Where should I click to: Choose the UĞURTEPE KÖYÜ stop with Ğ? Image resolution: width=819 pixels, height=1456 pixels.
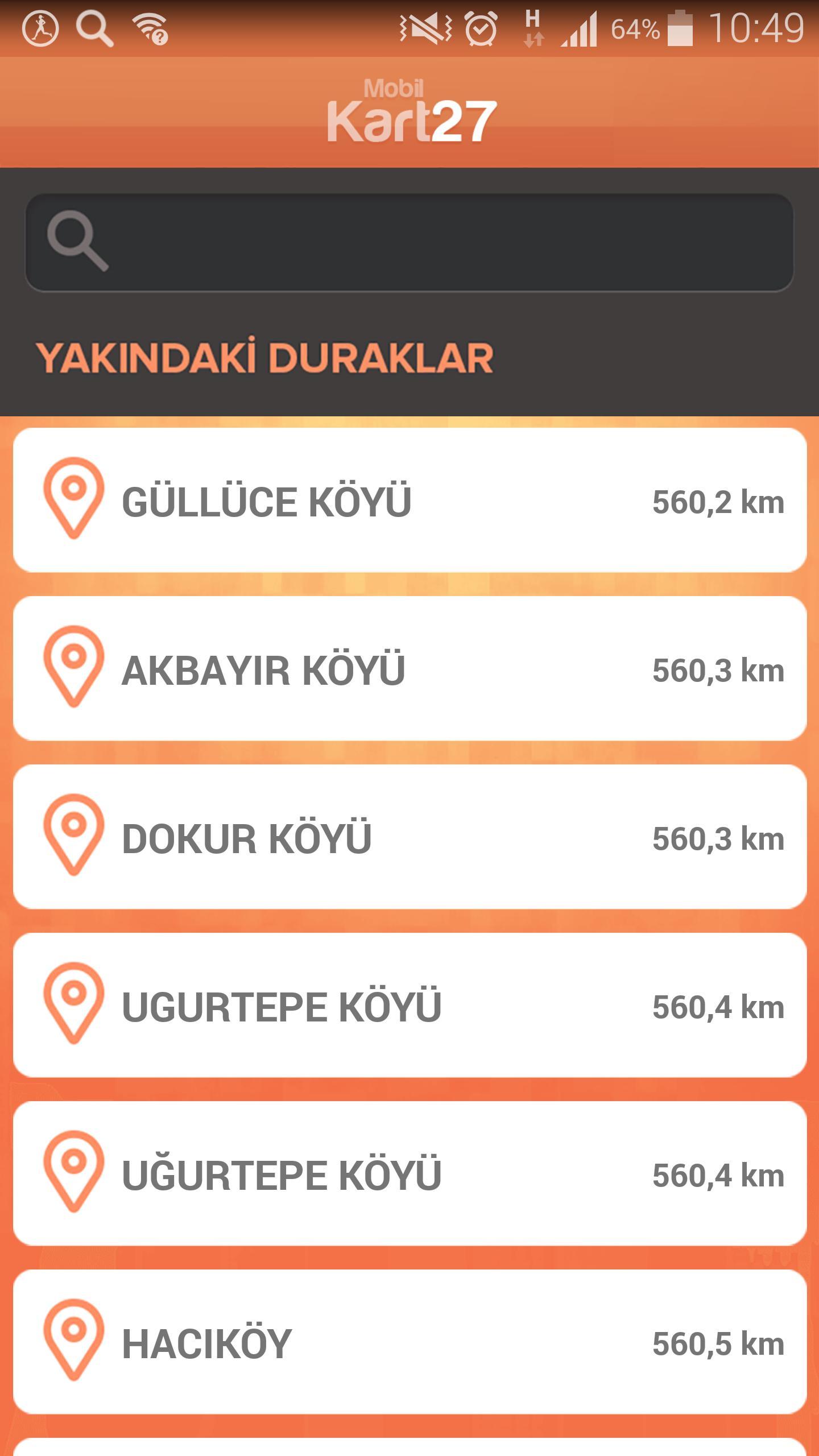coord(409,1174)
